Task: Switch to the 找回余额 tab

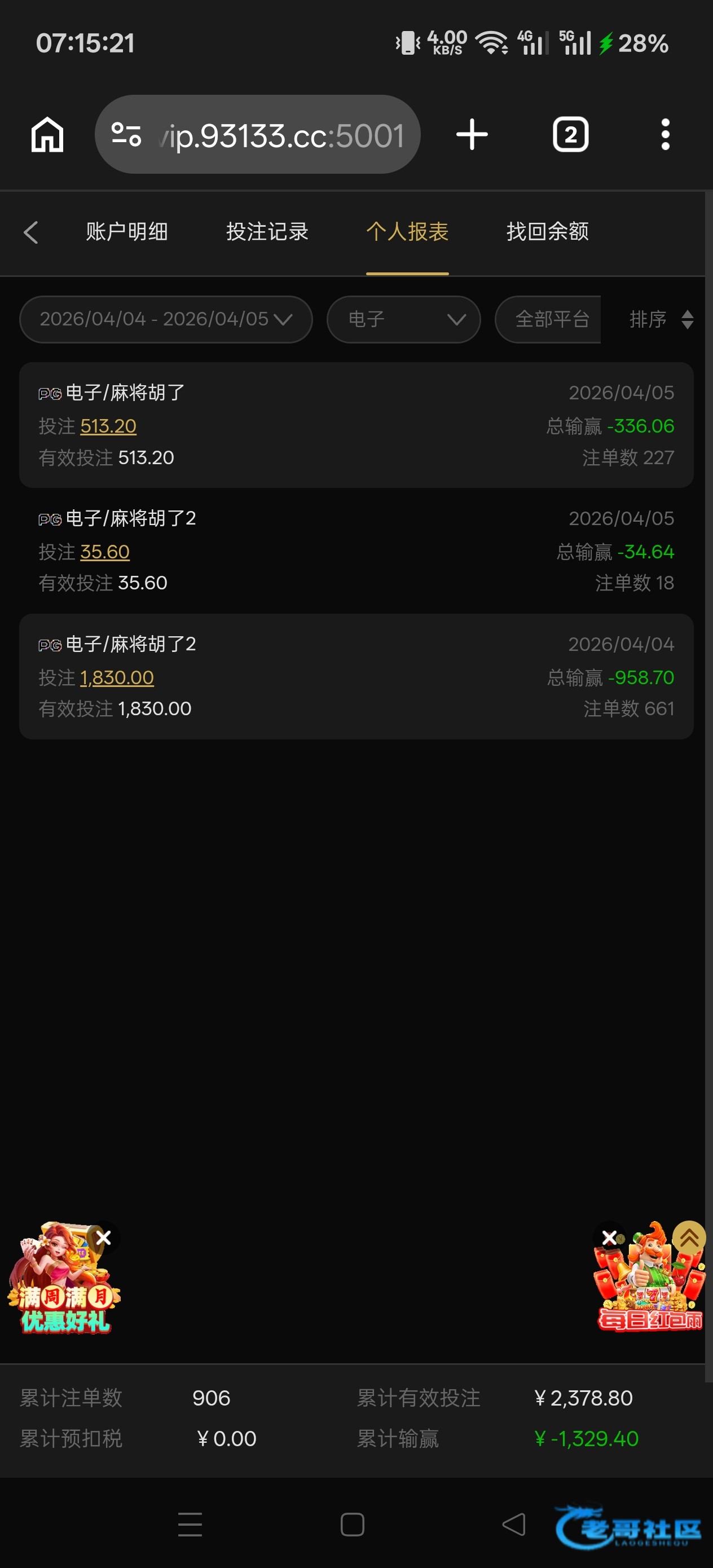Action: [547, 232]
